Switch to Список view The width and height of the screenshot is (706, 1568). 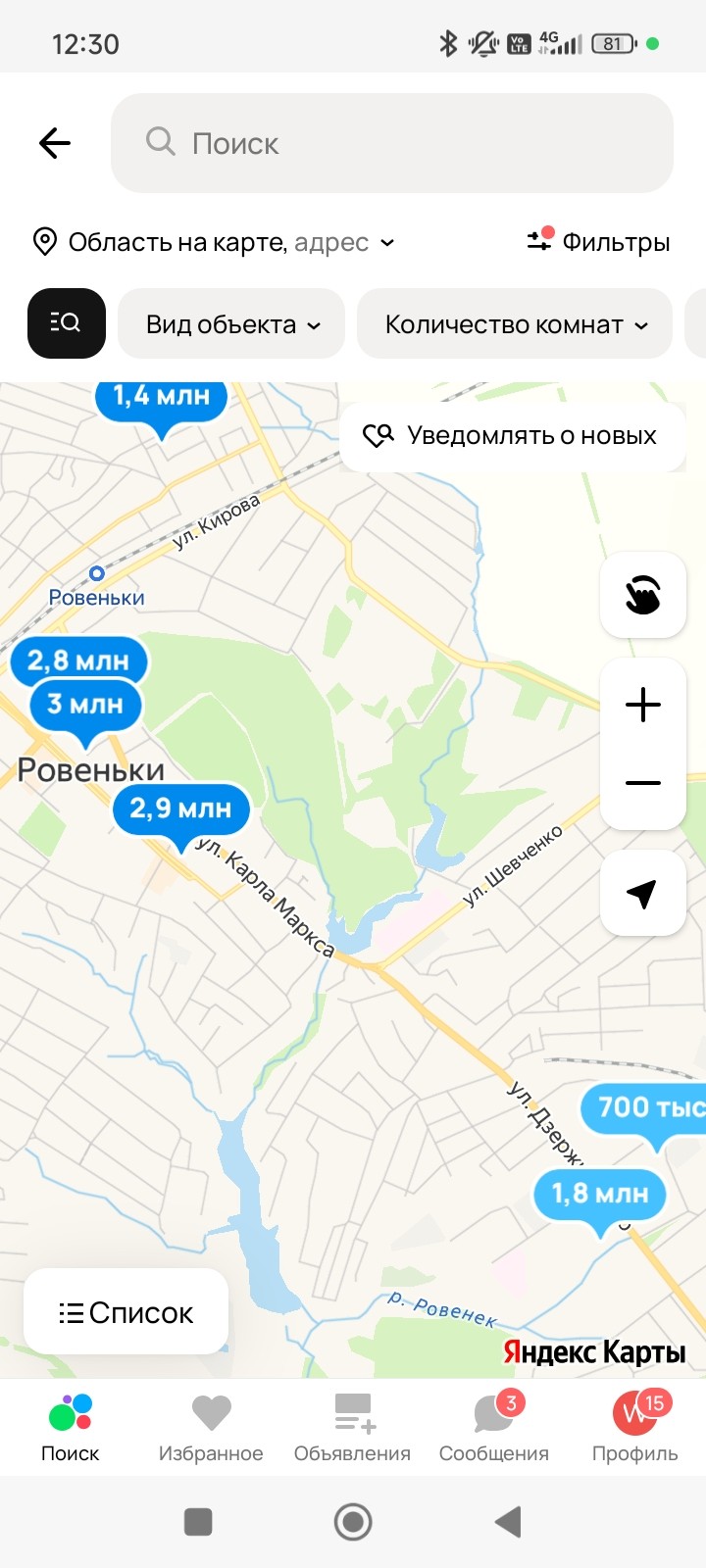click(x=126, y=1312)
